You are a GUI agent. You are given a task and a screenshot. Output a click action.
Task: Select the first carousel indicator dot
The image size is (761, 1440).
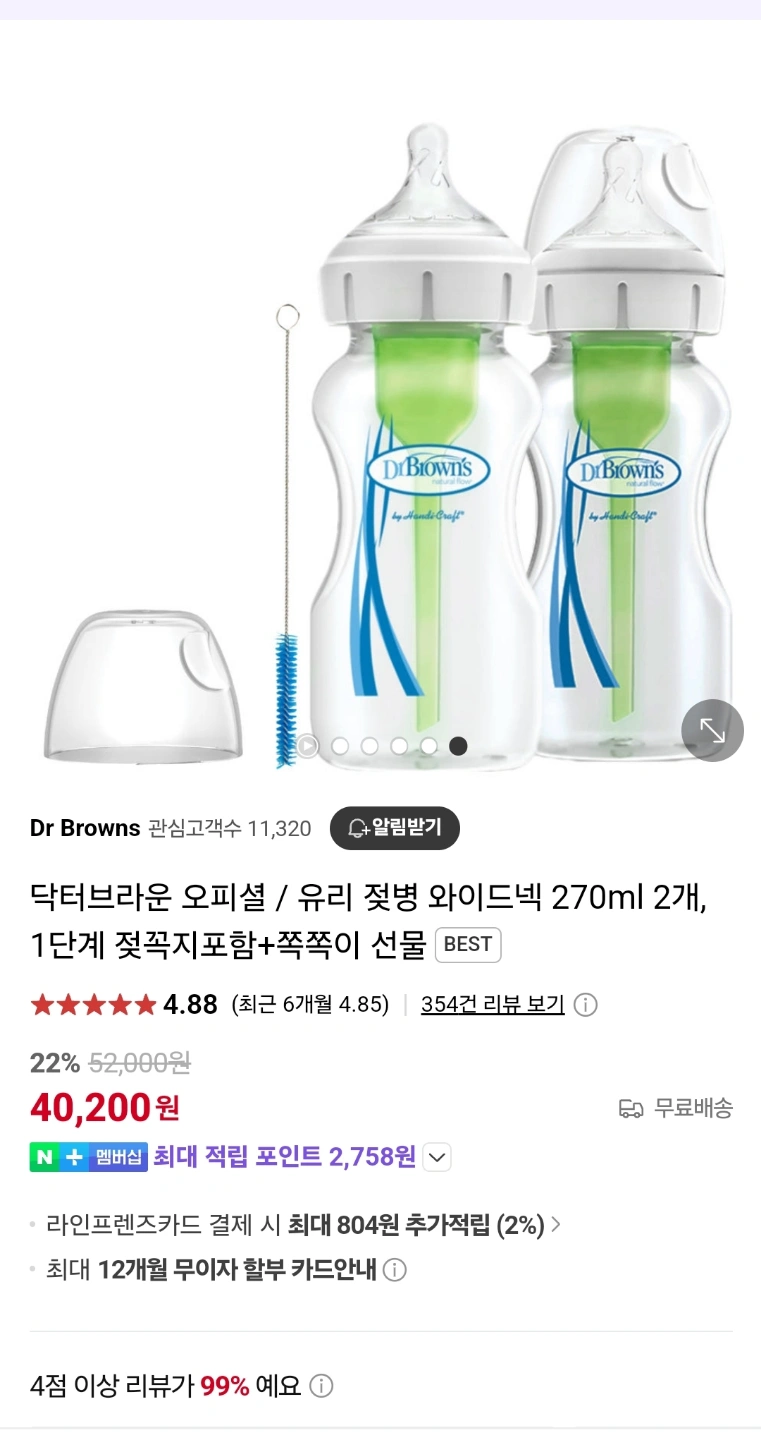click(x=340, y=746)
